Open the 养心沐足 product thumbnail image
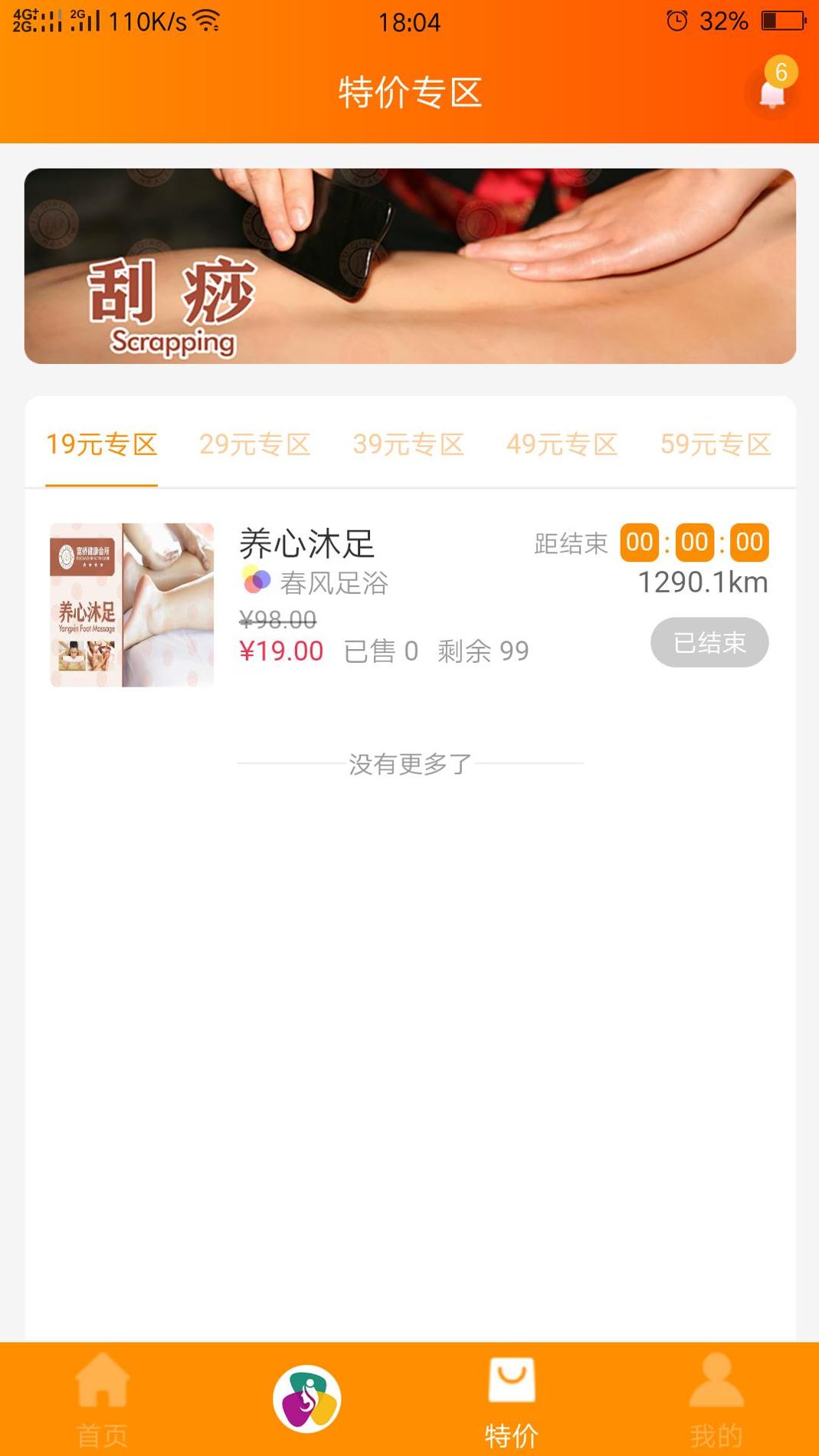 coord(131,605)
